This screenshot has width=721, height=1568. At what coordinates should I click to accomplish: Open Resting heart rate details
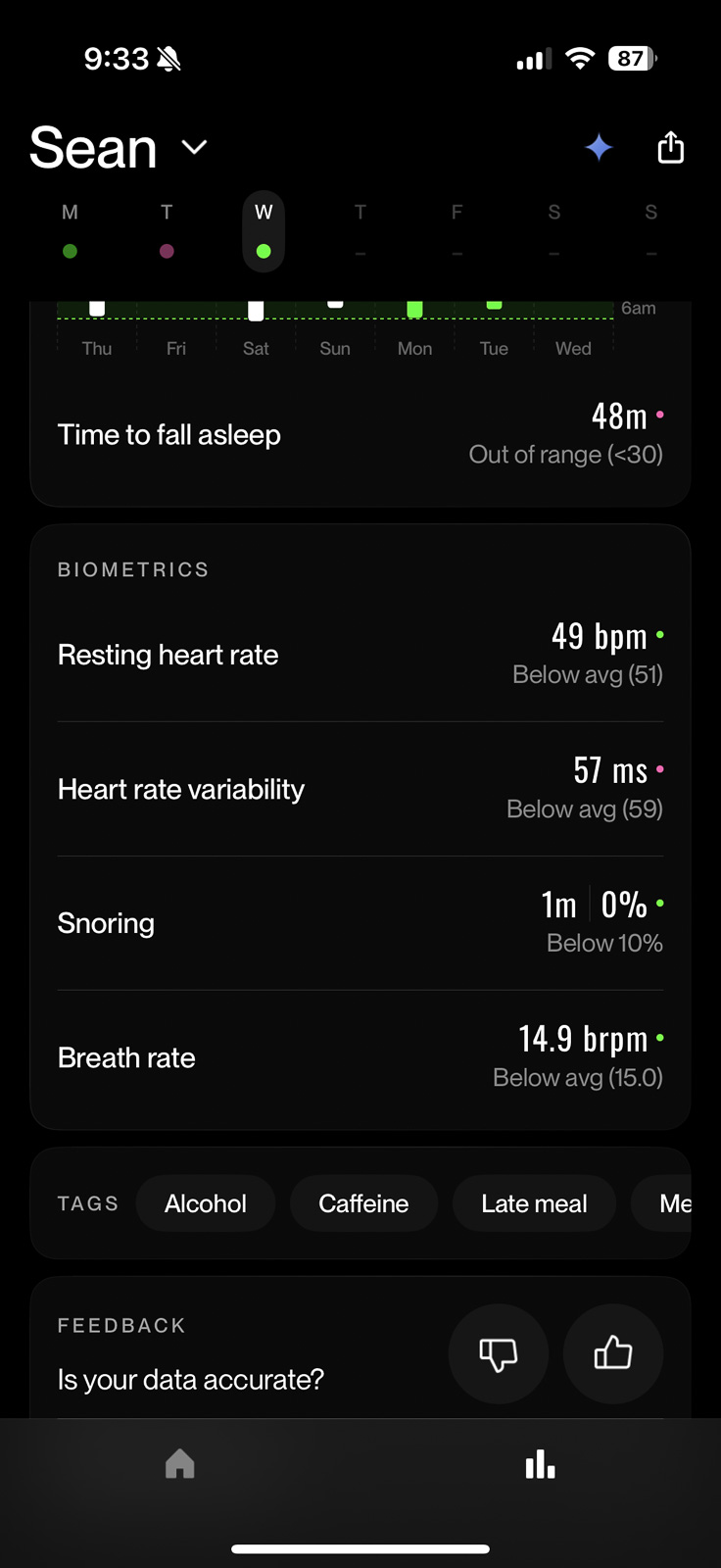pos(360,655)
